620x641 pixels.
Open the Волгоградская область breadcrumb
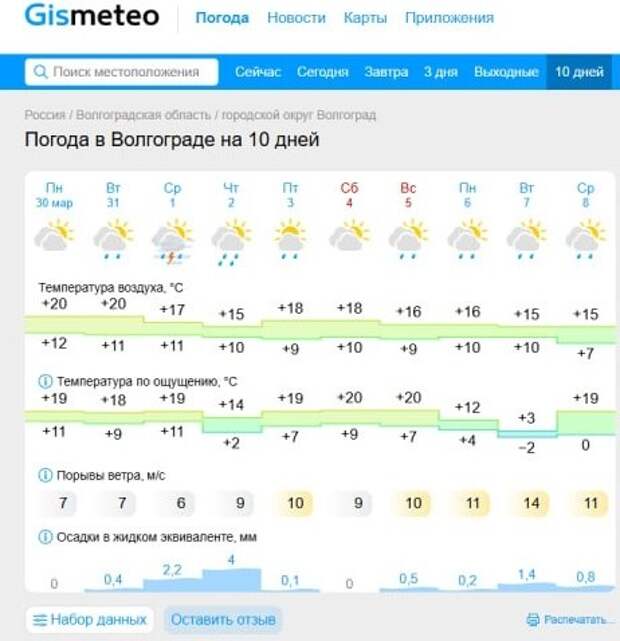pos(144,116)
